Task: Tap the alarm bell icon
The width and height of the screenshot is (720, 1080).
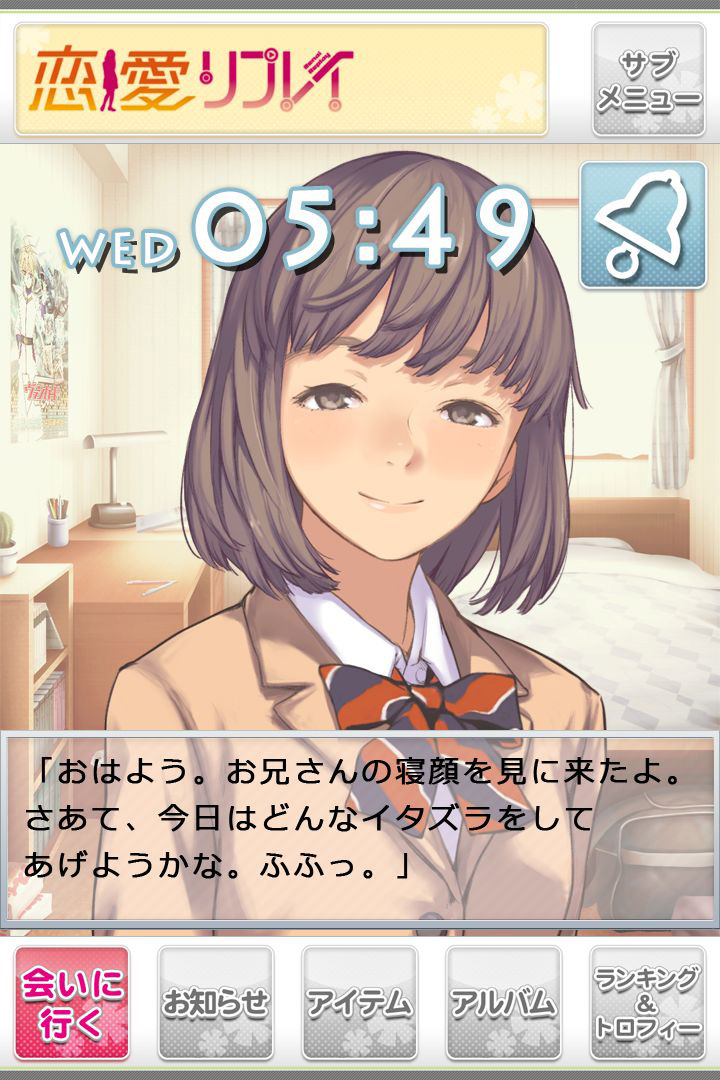Action: click(x=642, y=224)
